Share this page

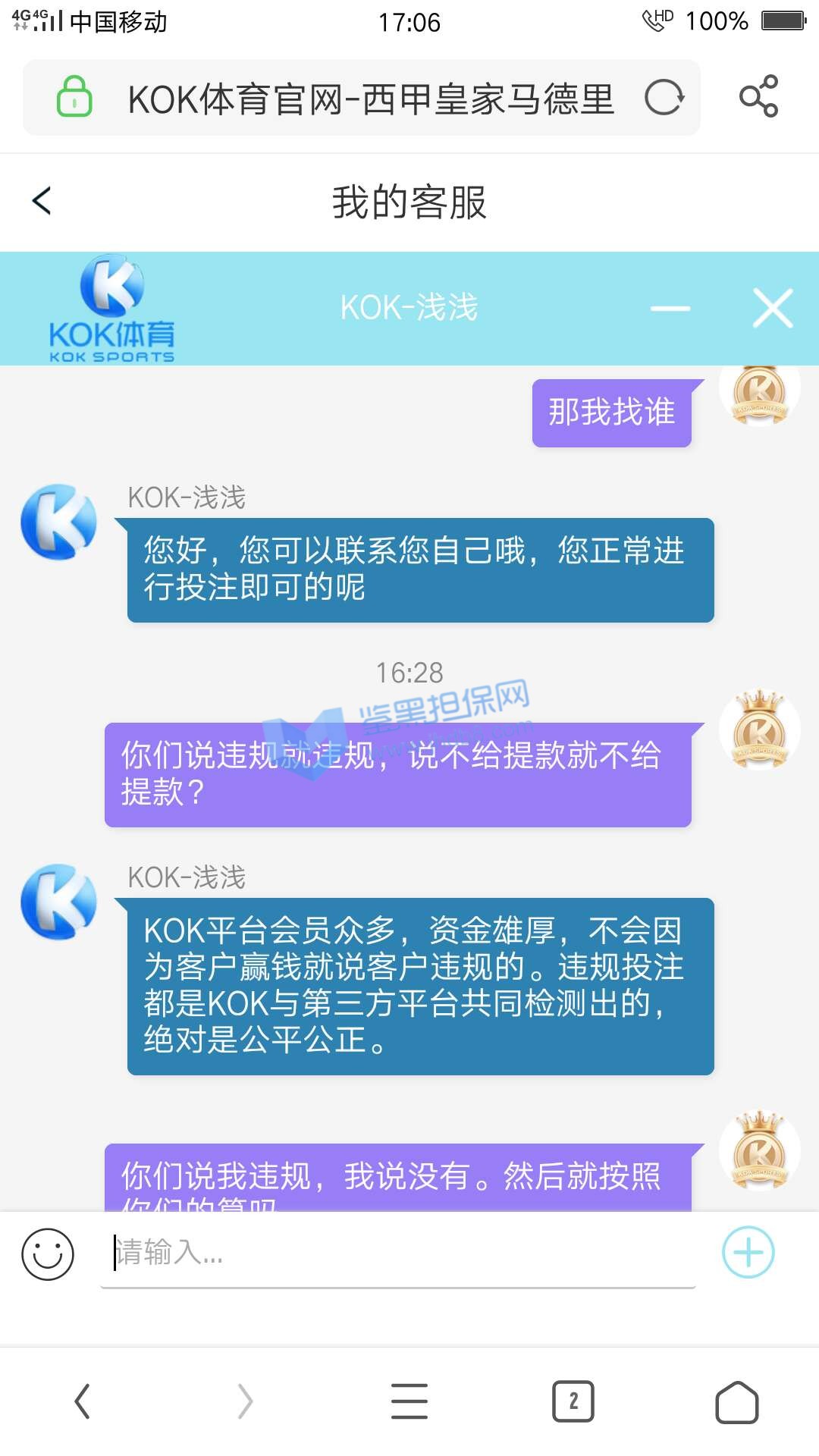click(758, 96)
